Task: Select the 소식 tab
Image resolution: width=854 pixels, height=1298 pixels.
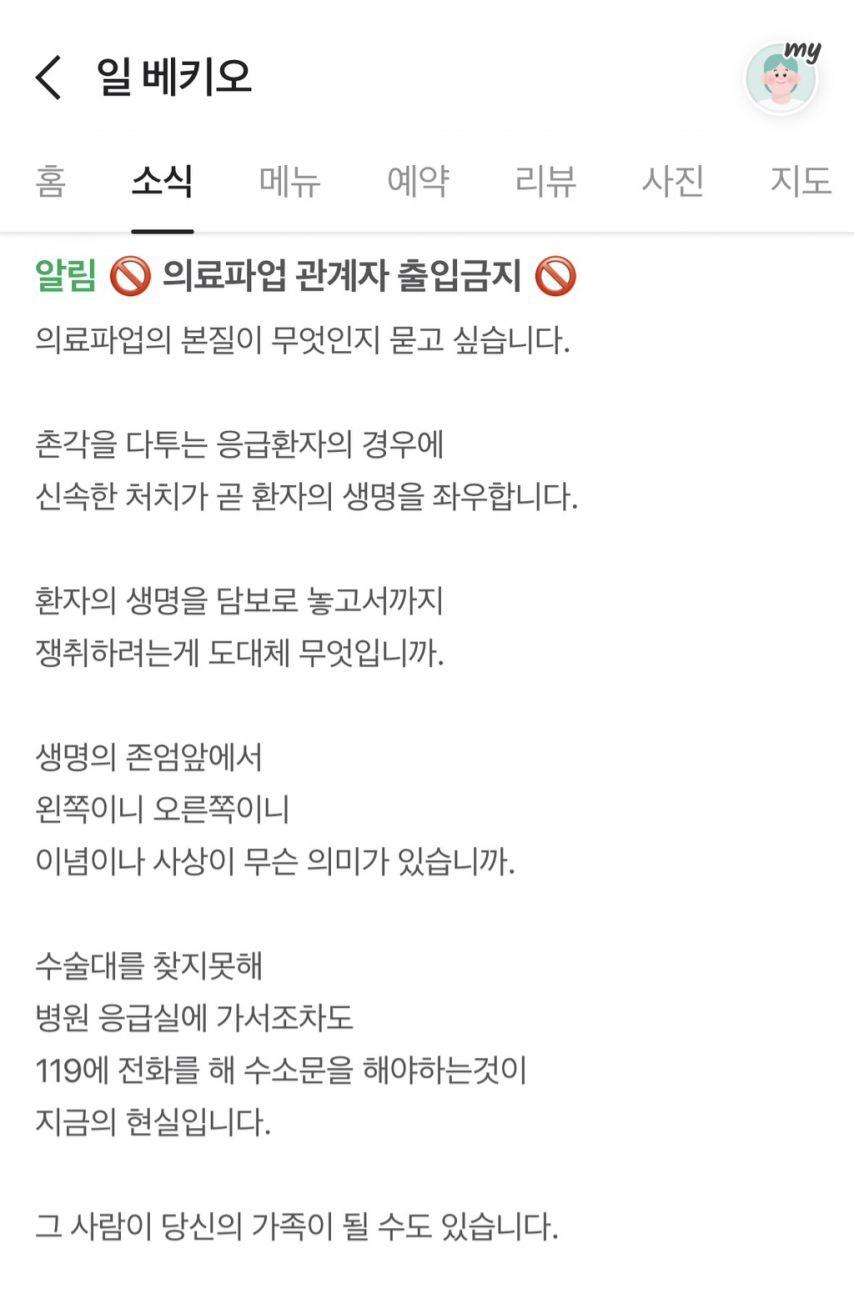Action: 162,182
